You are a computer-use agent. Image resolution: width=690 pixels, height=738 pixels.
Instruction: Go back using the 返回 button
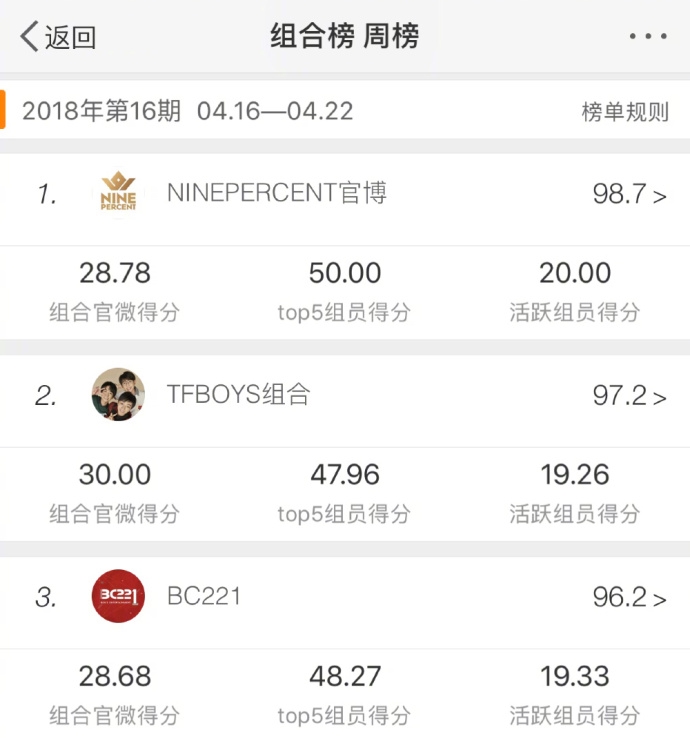[x=58, y=38]
